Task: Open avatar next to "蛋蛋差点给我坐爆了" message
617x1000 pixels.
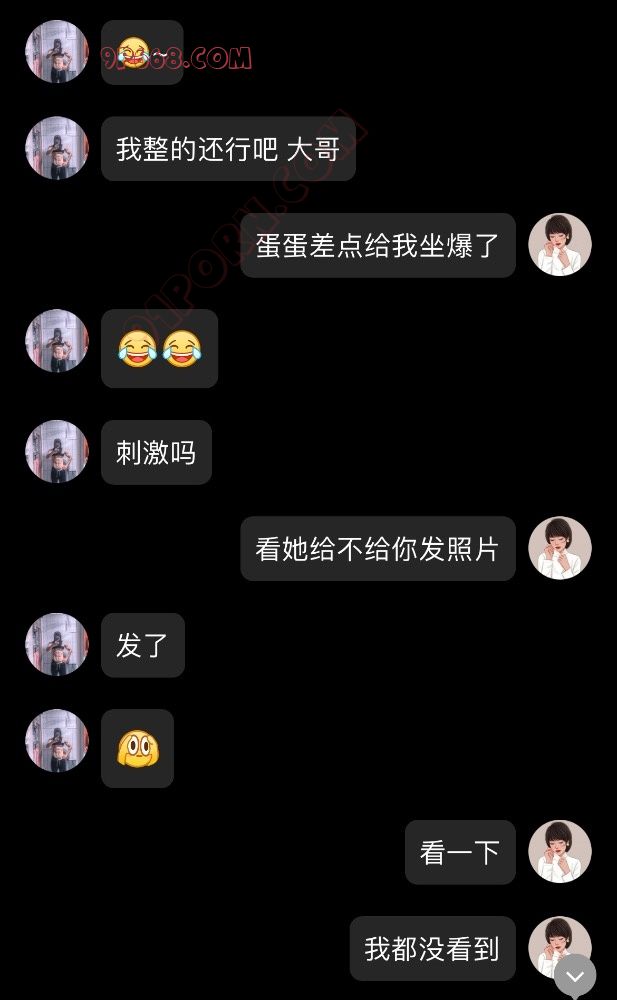Action: tap(559, 245)
